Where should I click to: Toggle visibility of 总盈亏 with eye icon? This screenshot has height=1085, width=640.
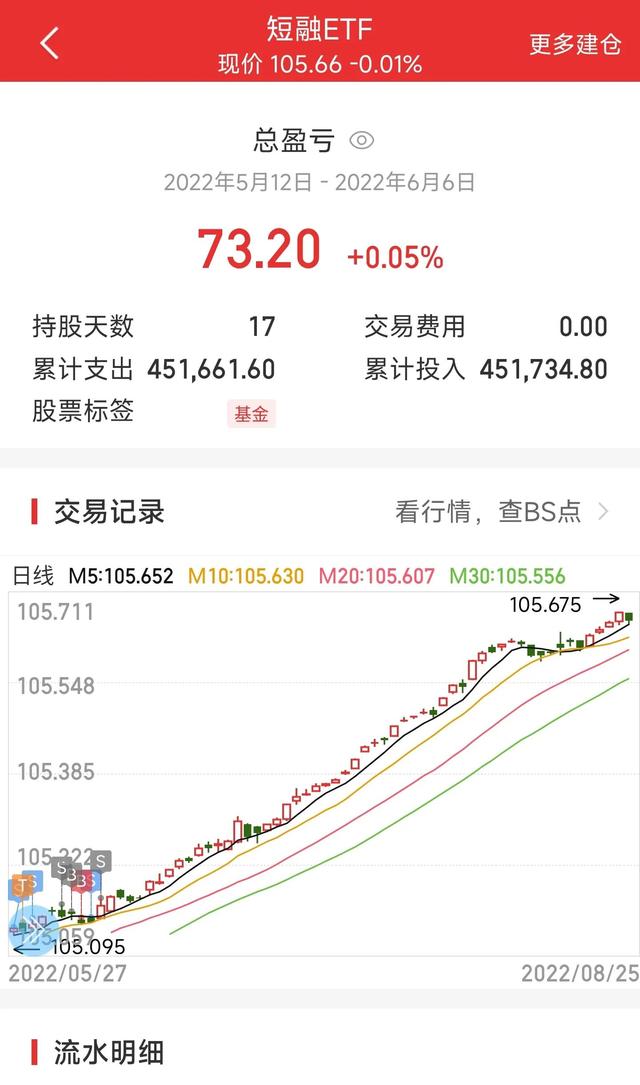click(361, 141)
